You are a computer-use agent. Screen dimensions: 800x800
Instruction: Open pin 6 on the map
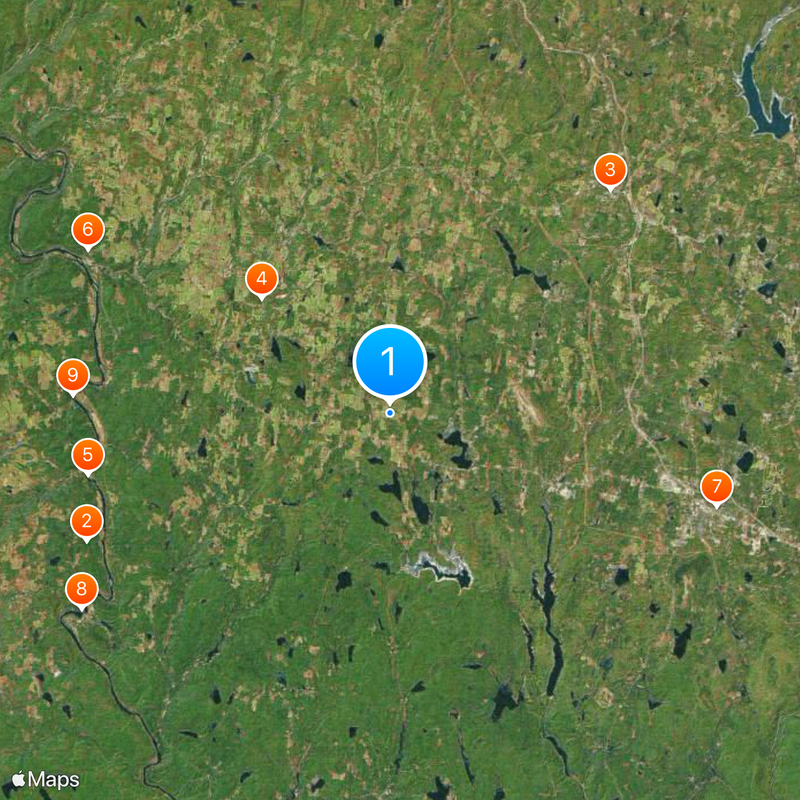click(x=88, y=231)
